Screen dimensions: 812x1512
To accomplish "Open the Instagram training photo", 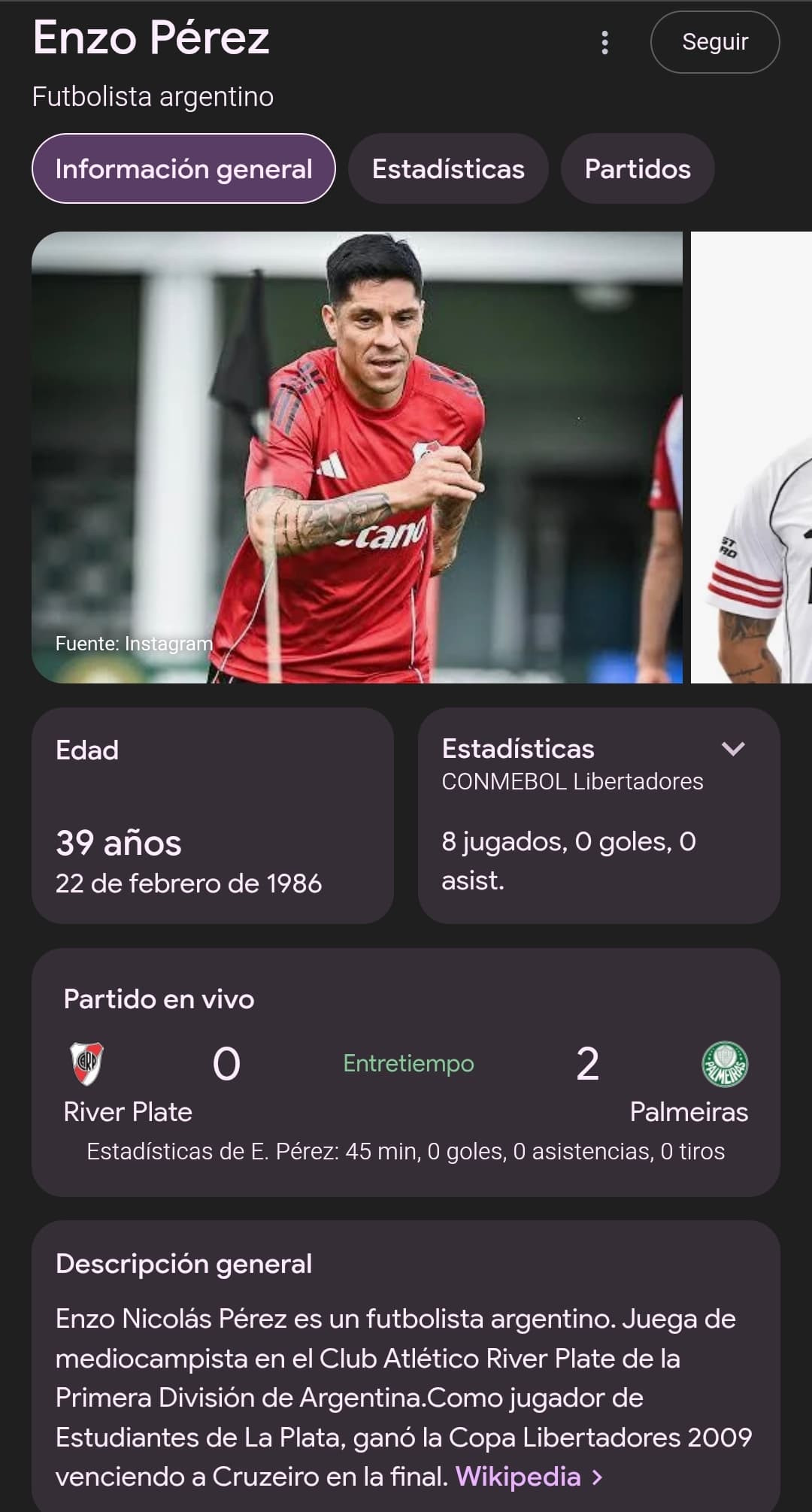I will [357, 457].
